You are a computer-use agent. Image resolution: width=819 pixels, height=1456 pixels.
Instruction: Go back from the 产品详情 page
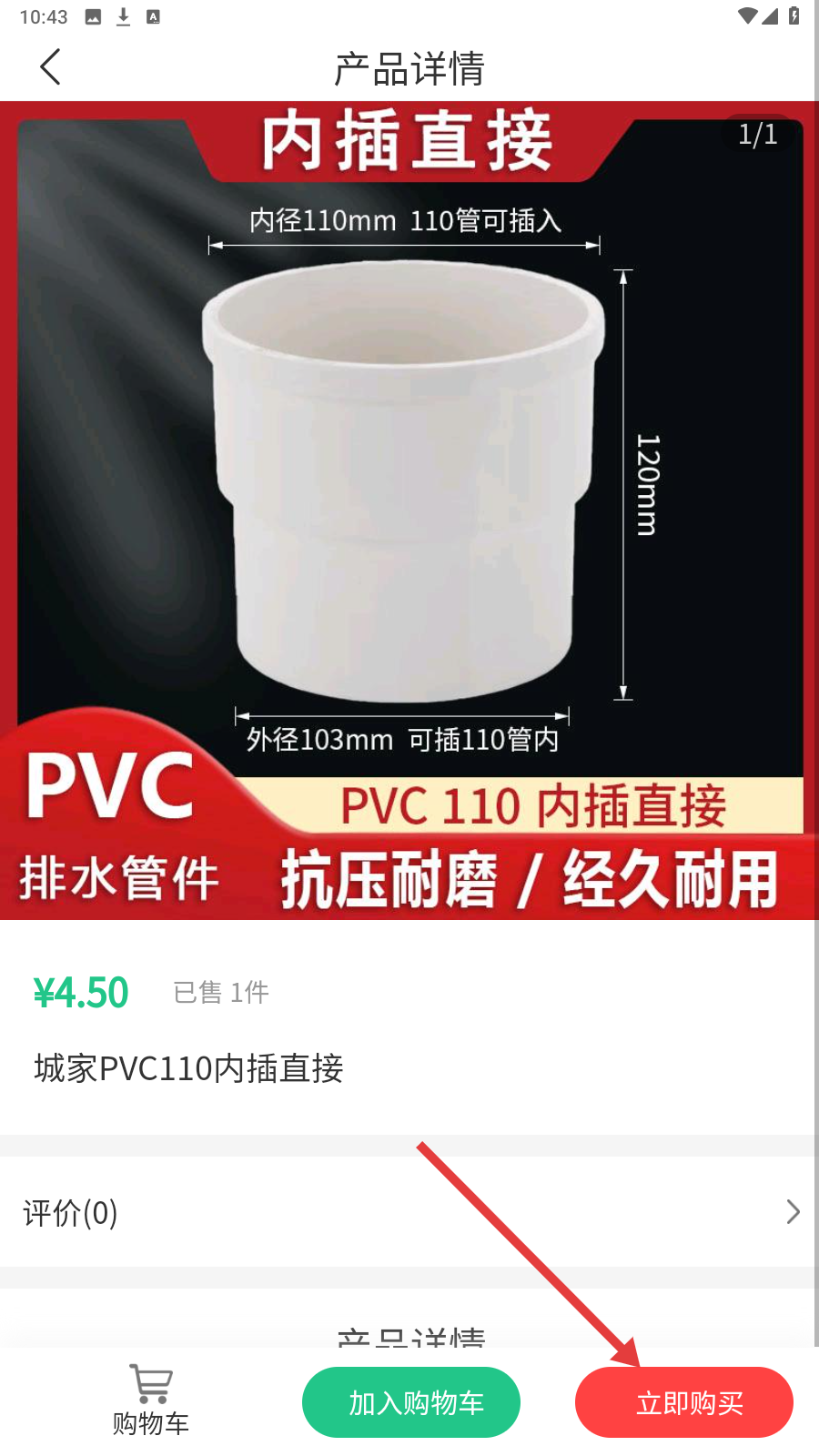point(50,67)
